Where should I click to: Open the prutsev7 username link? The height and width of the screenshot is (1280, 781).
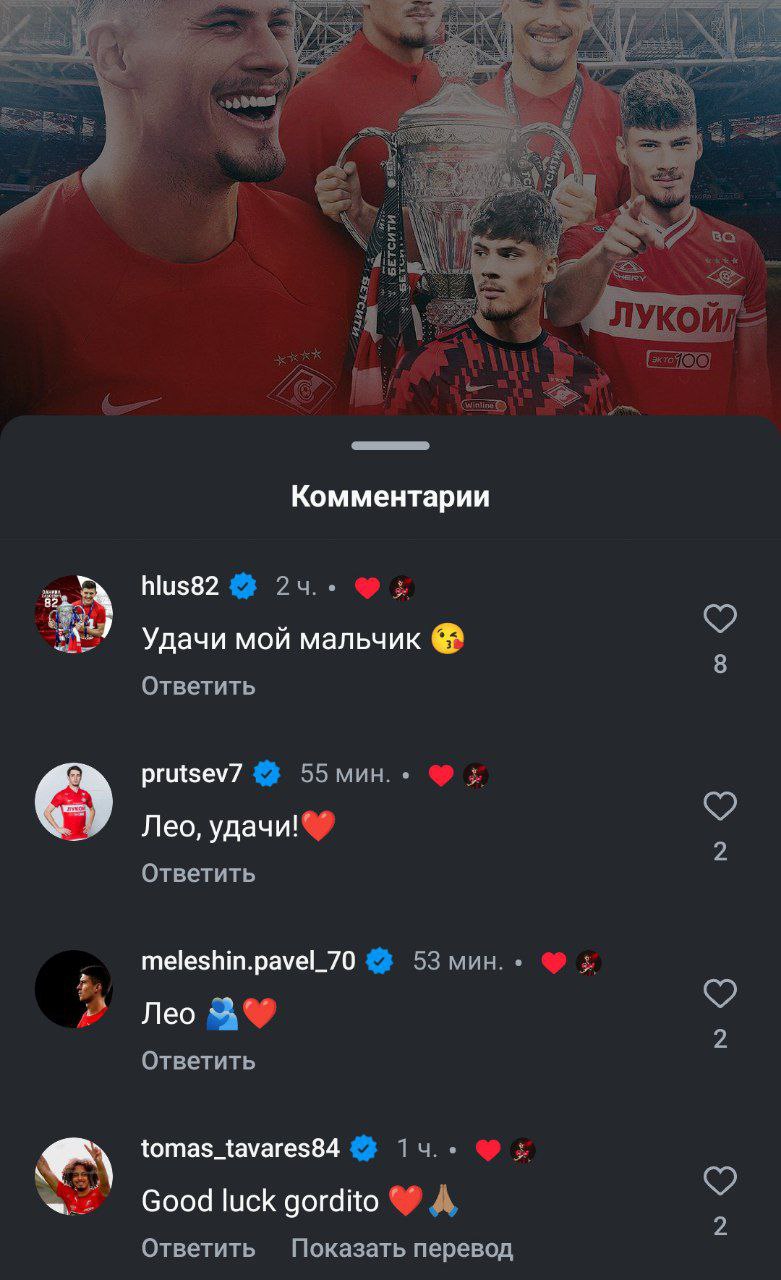pyautogui.click(x=192, y=773)
